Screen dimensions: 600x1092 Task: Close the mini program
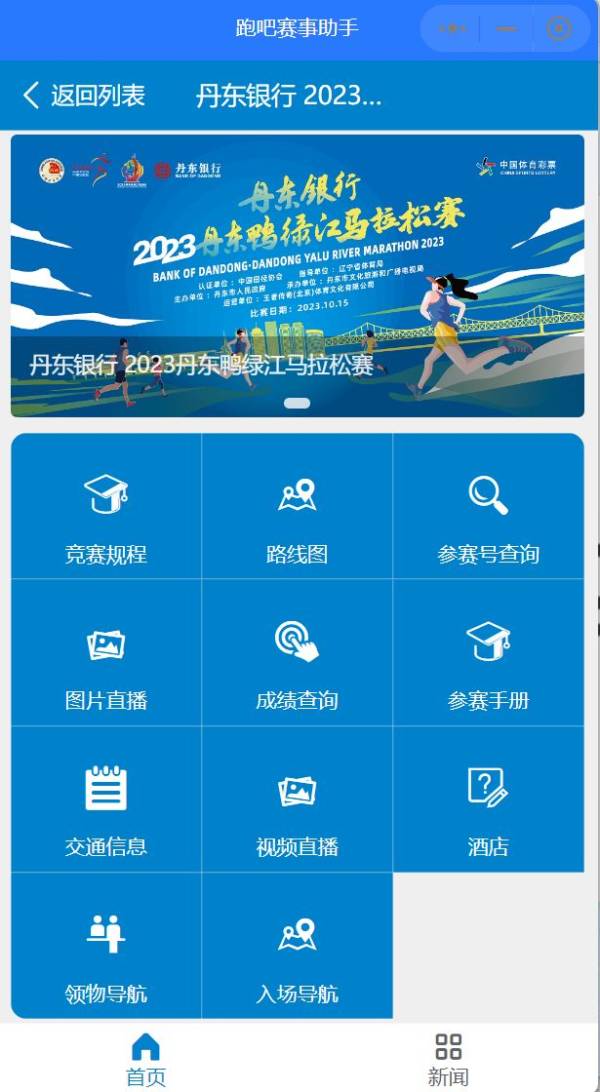click(x=558, y=28)
